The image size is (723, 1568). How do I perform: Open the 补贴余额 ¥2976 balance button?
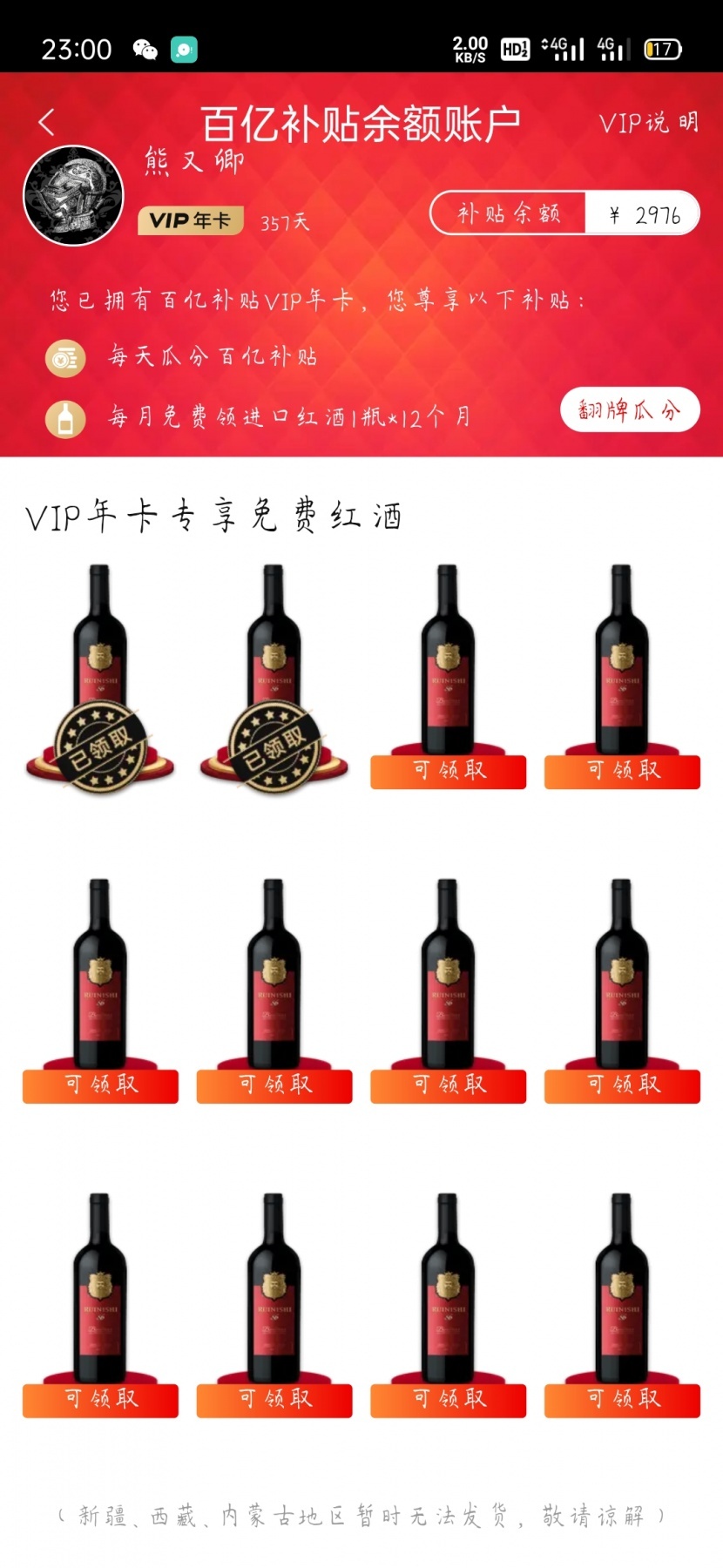pos(565,213)
